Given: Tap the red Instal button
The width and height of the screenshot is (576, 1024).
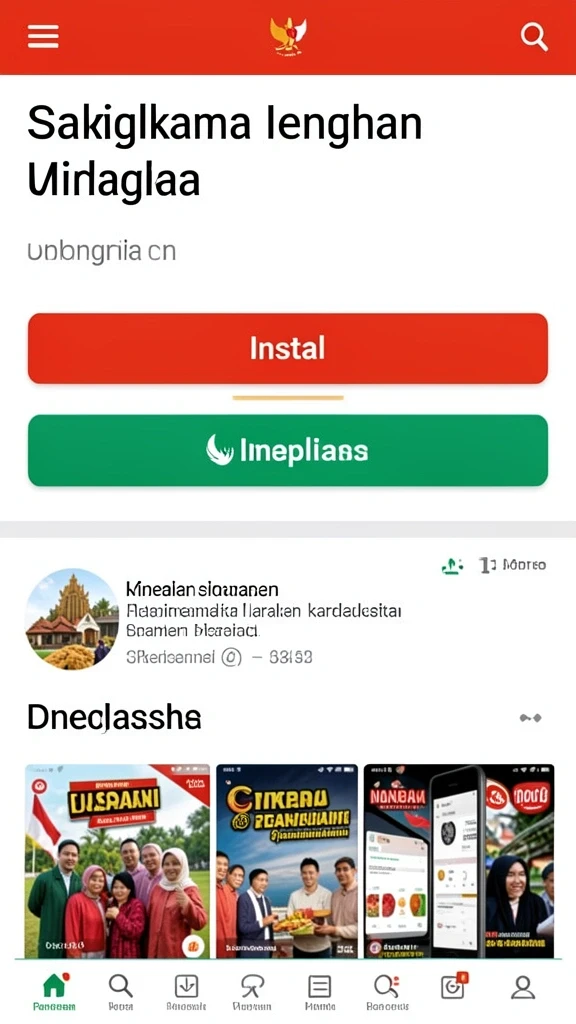Looking at the screenshot, I should coord(287,348).
